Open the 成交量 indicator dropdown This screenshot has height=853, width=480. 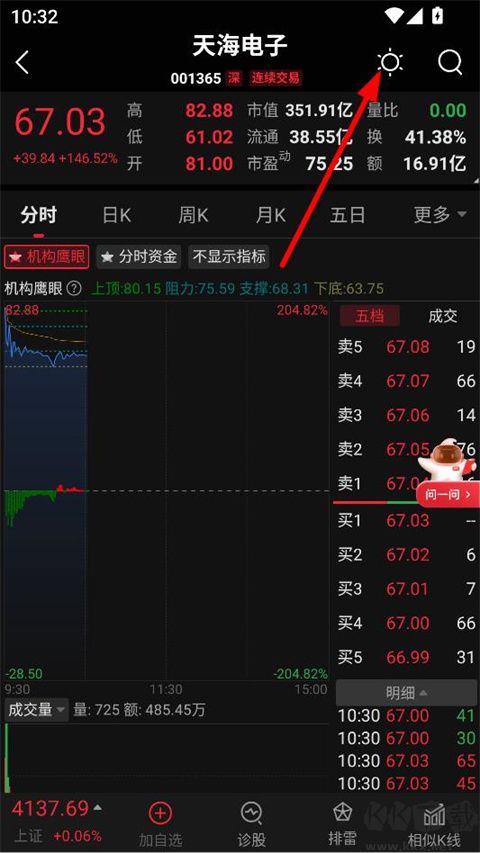(x=37, y=709)
